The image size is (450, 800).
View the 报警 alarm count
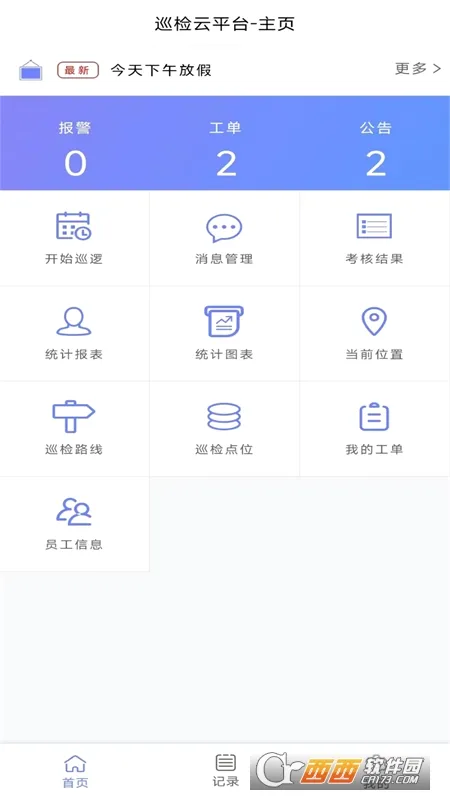pyautogui.click(x=75, y=148)
